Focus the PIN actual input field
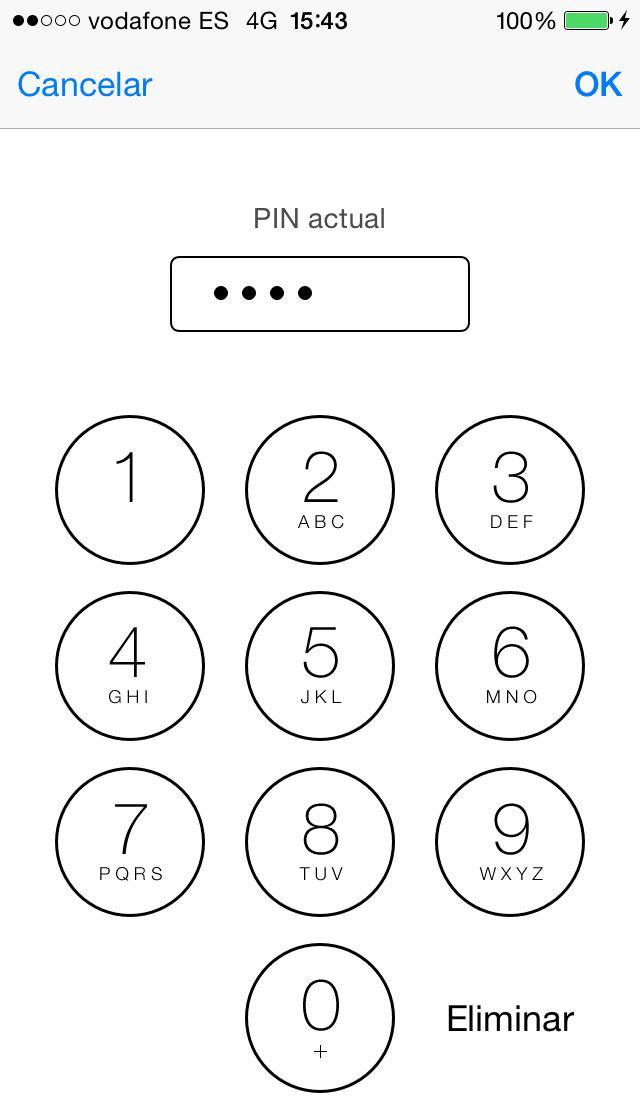 coord(320,294)
